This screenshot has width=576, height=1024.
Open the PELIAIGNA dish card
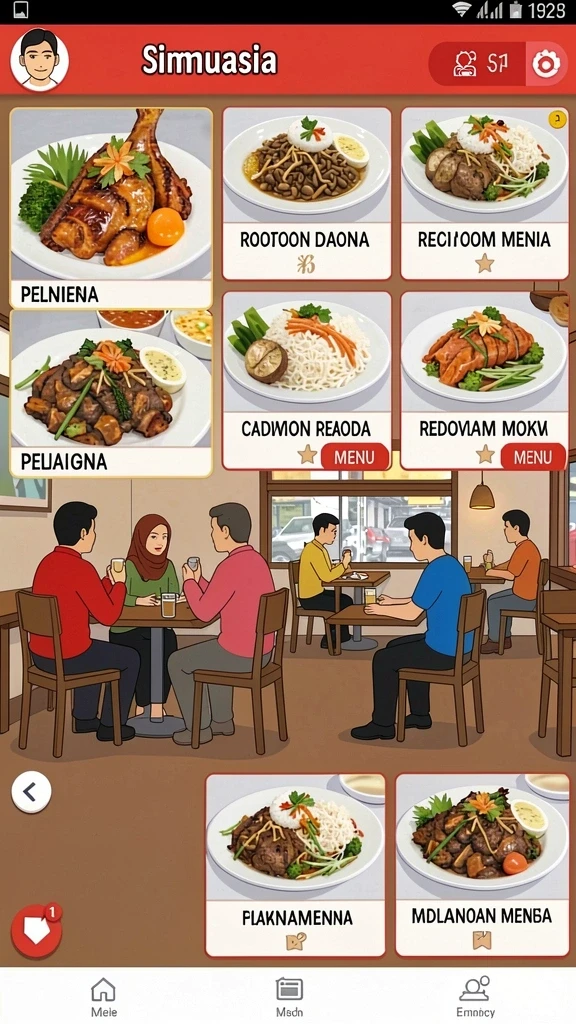111,393
